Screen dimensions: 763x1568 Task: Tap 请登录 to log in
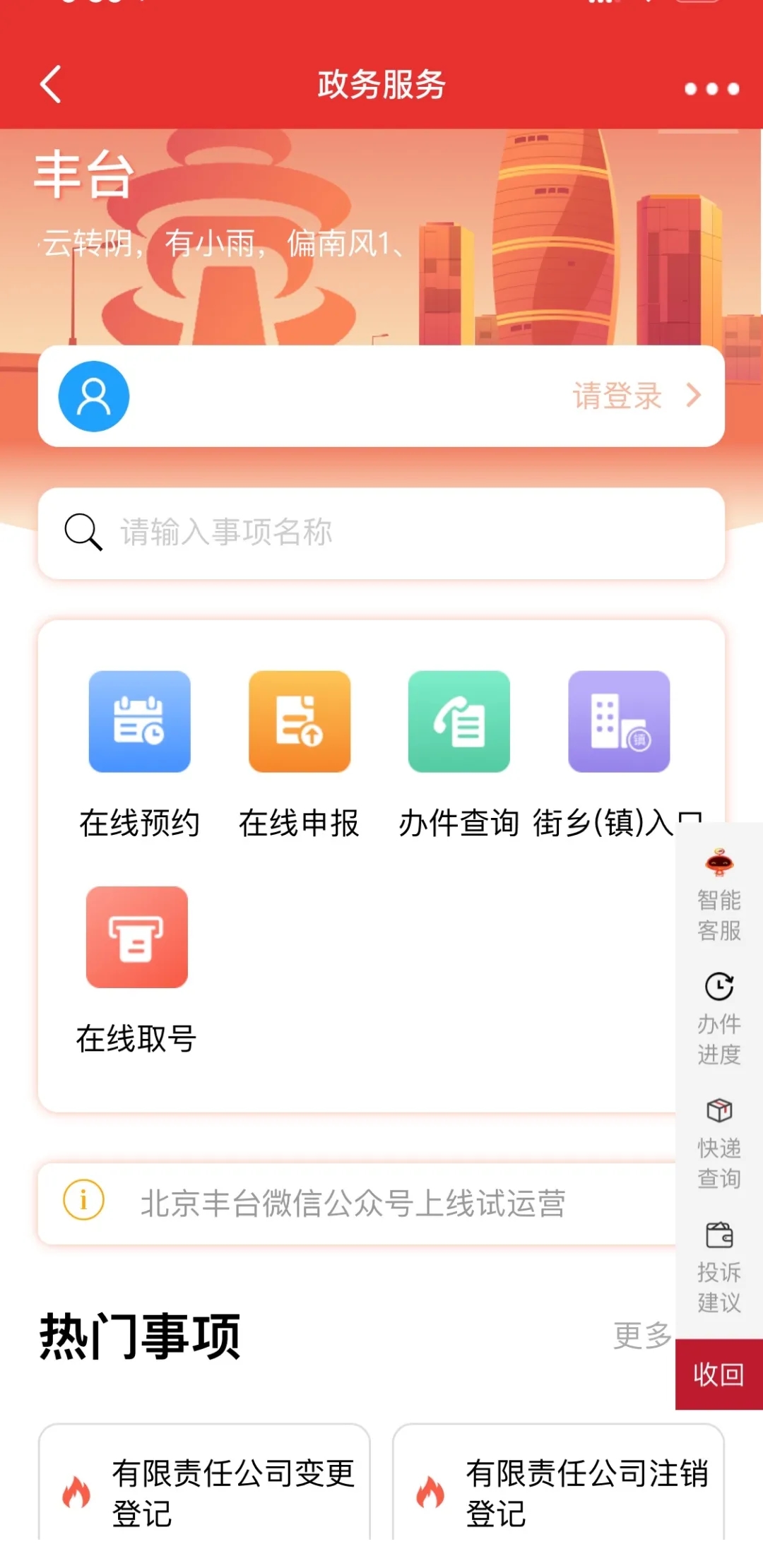[636, 396]
